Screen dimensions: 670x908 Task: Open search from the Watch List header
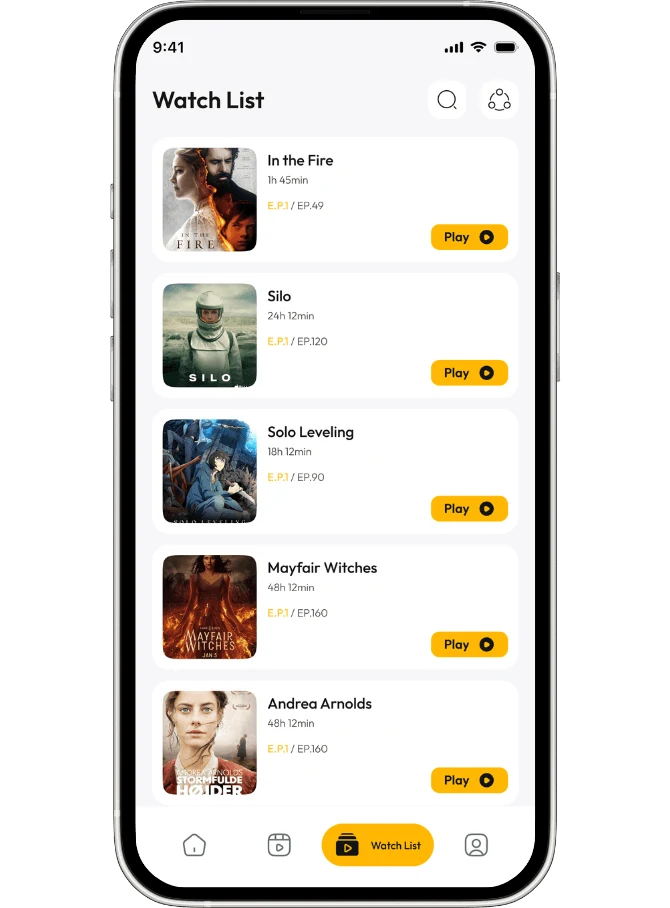point(447,100)
